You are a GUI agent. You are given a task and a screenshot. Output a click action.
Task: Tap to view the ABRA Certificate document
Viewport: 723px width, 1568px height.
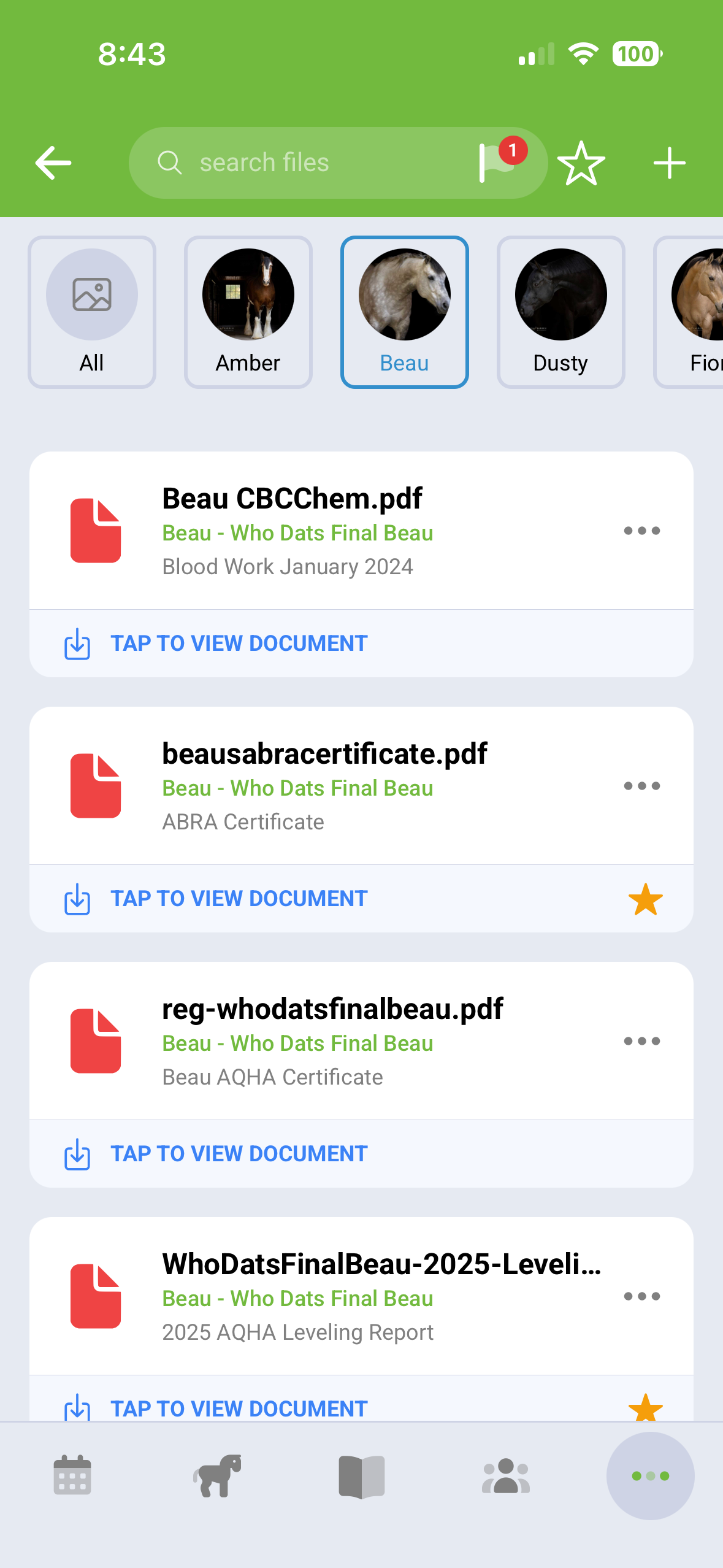238,898
